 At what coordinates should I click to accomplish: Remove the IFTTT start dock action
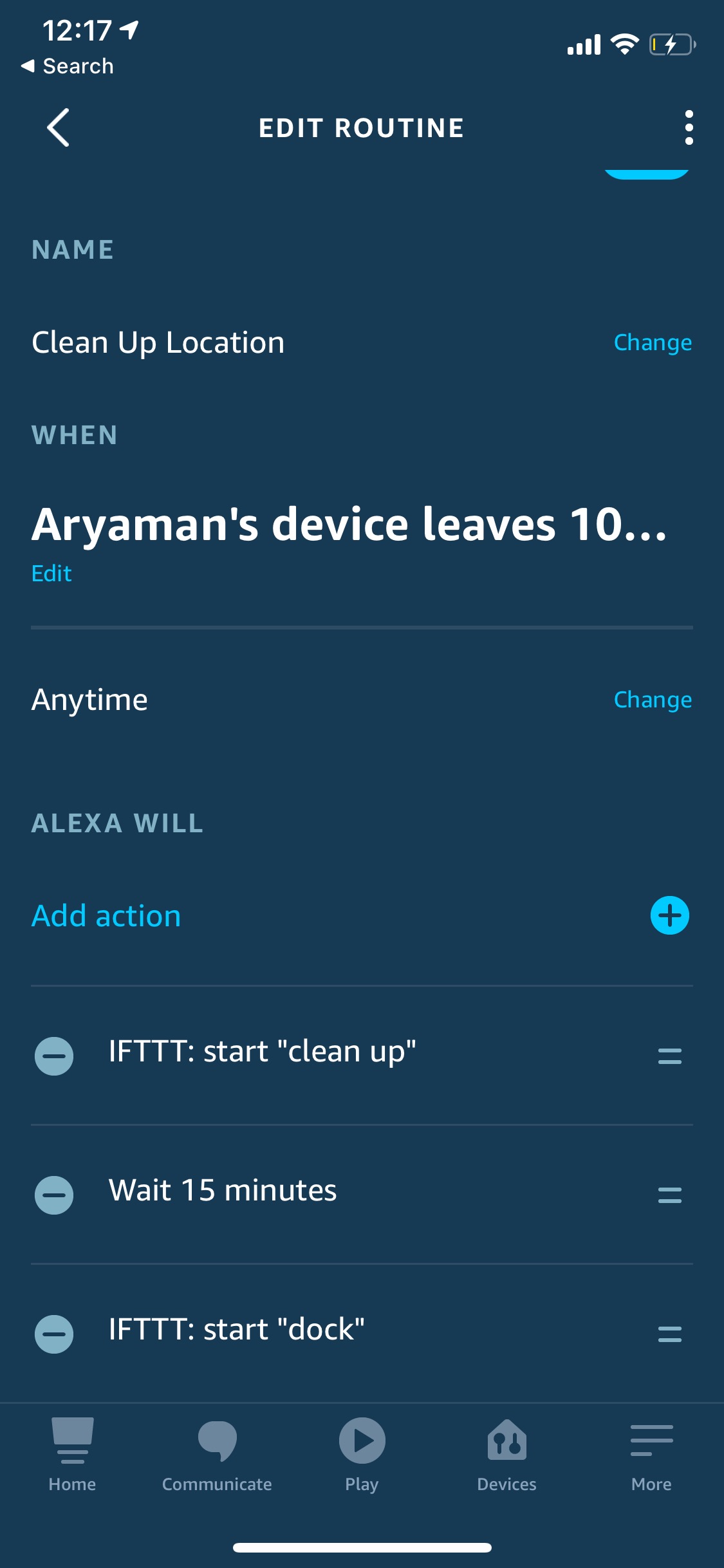coord(55,1335)
